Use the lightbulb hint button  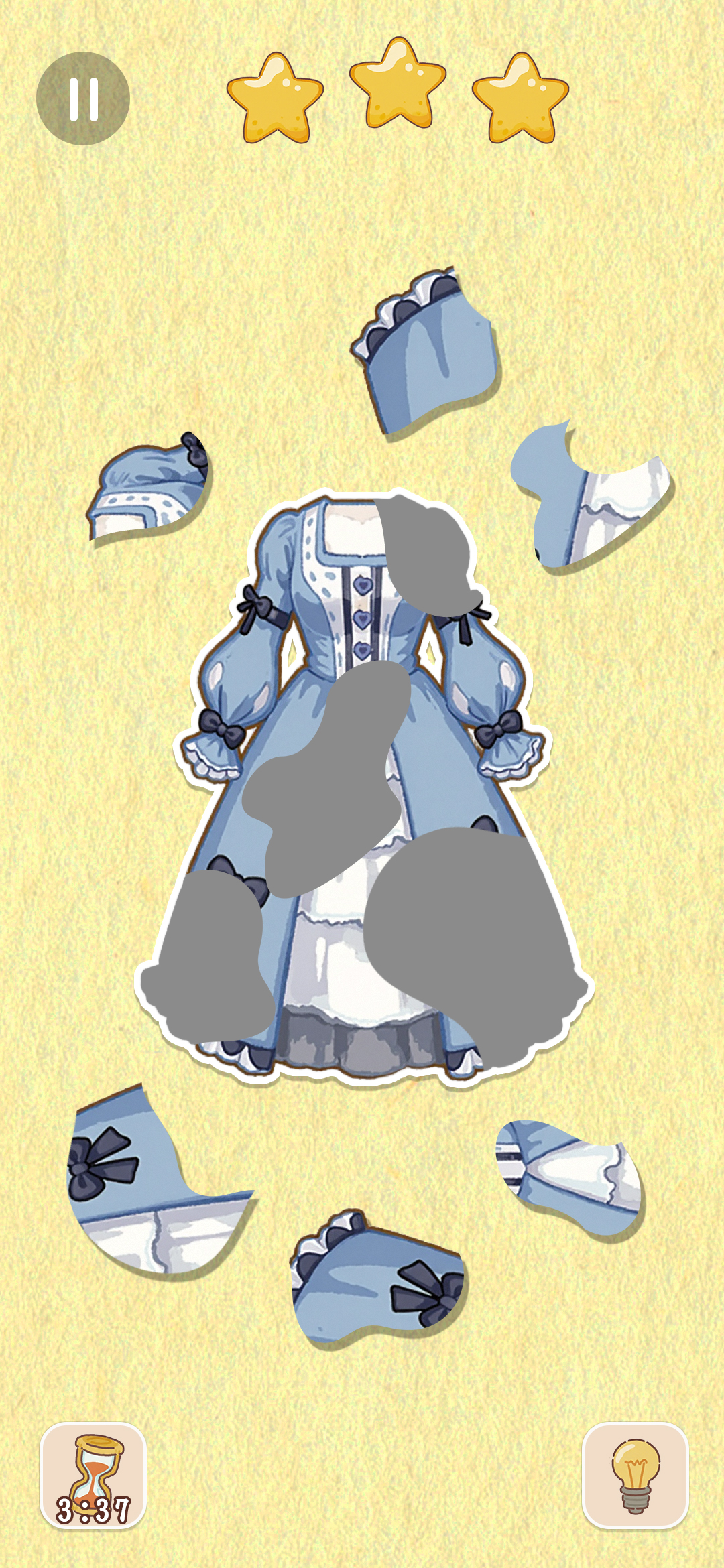[635, 1475]
